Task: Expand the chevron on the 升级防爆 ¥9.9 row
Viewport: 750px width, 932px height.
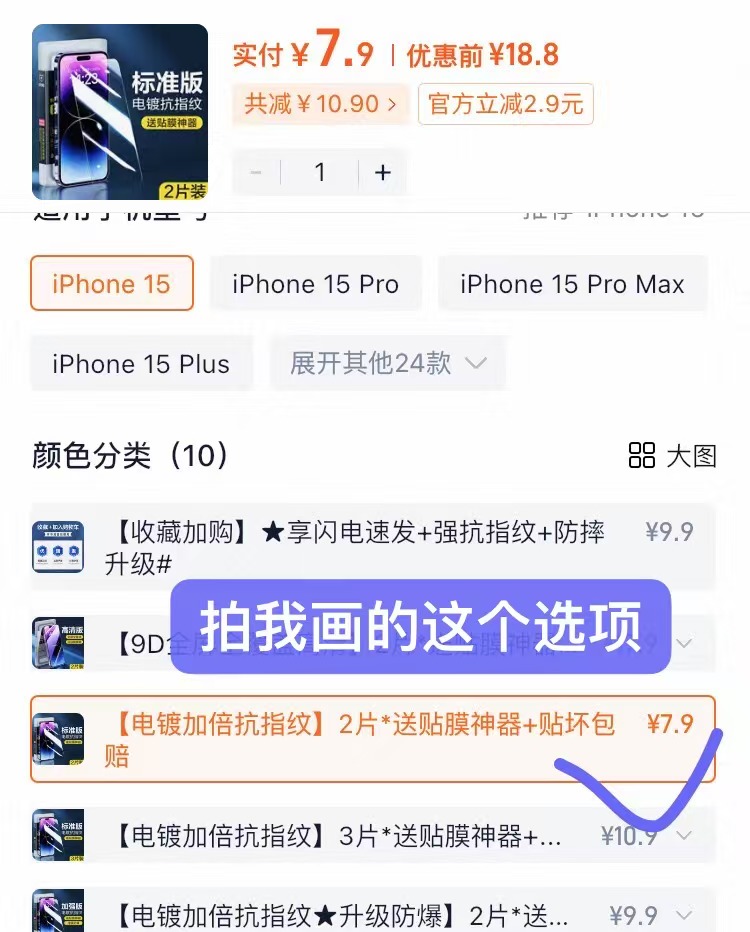Action: 685,914
